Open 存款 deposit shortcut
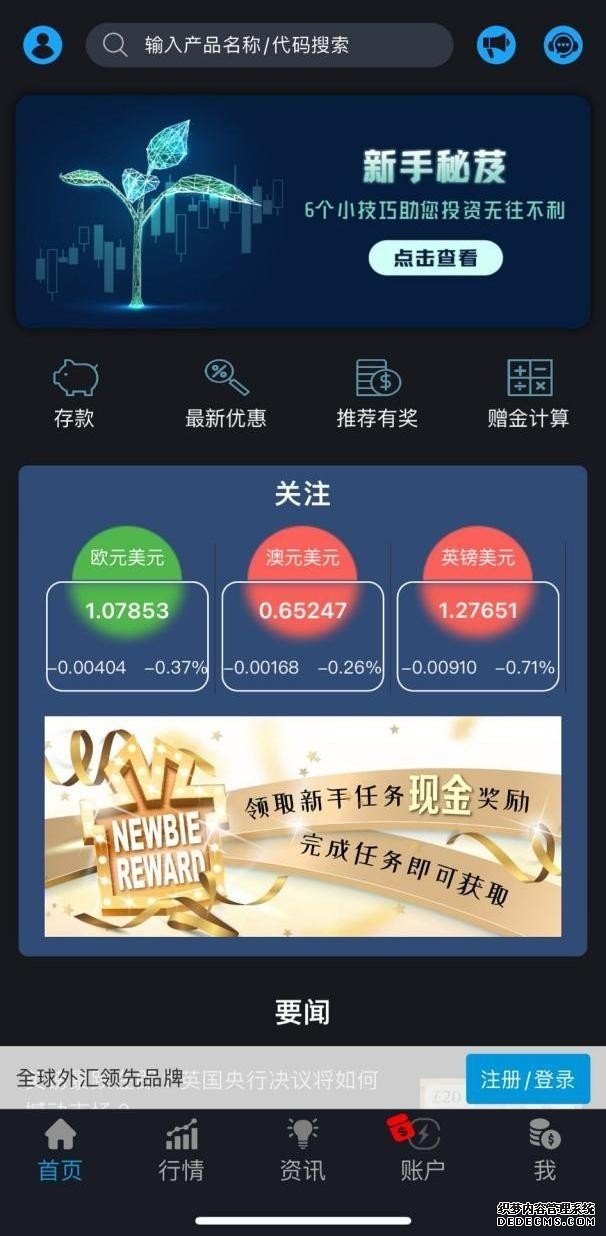This screenshot has height=1236, width=606. click(x=74, y=395)
